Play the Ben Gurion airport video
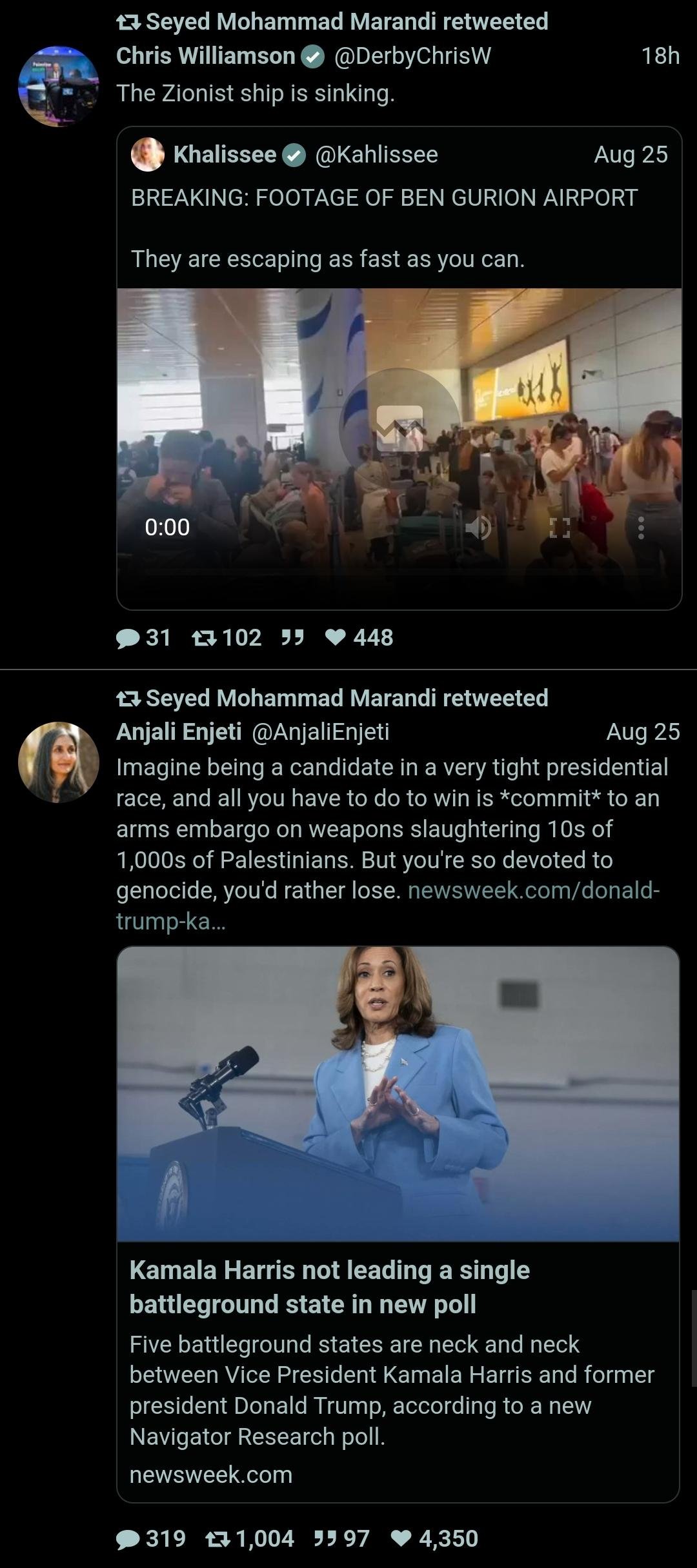The image size is (697, 1568). (399, 428)
